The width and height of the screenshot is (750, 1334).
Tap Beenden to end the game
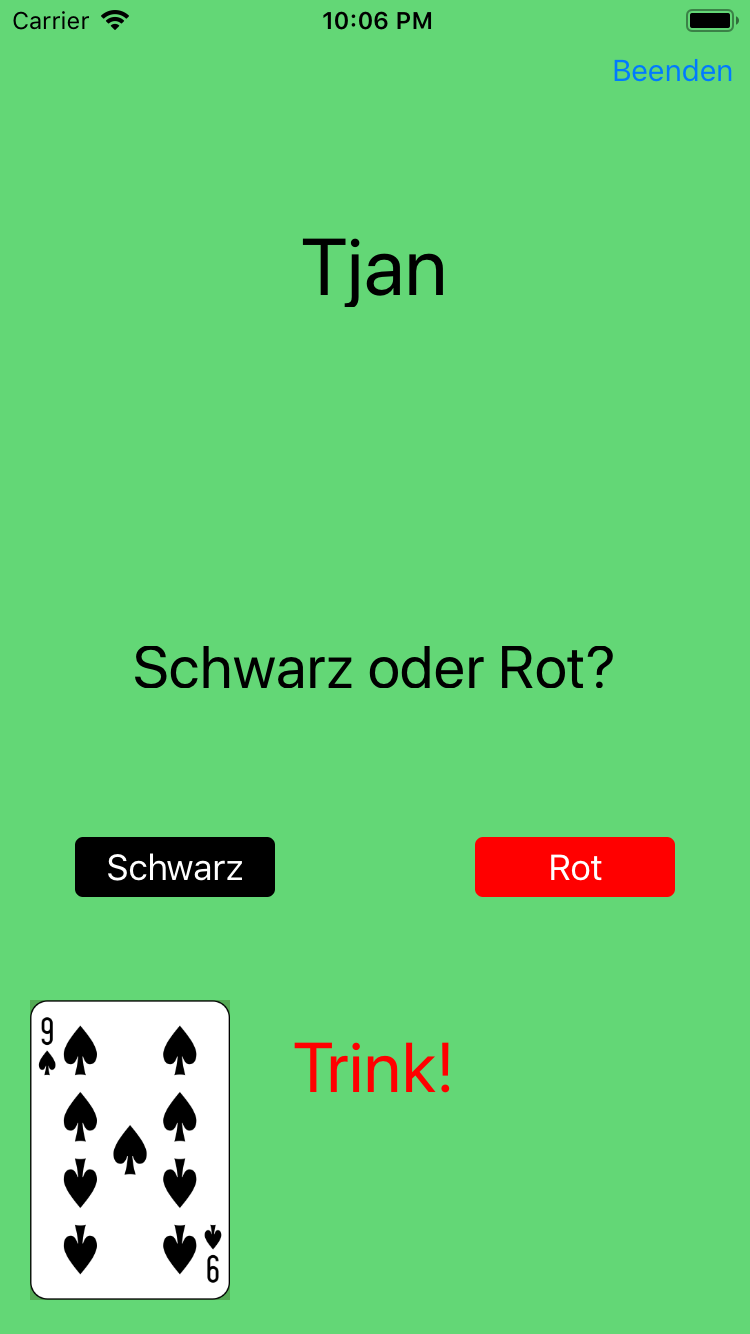672,71
